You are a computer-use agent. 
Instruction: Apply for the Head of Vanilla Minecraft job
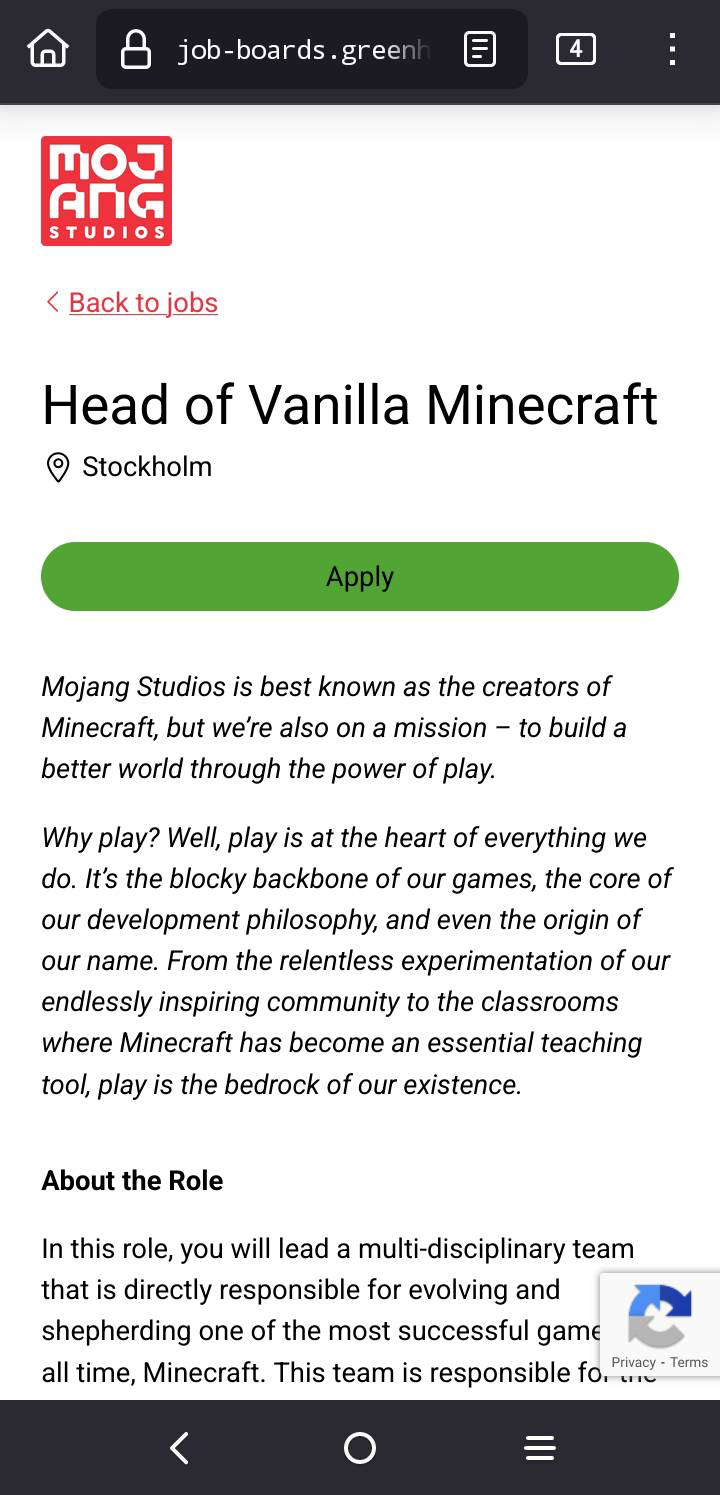tap(360, 576)
